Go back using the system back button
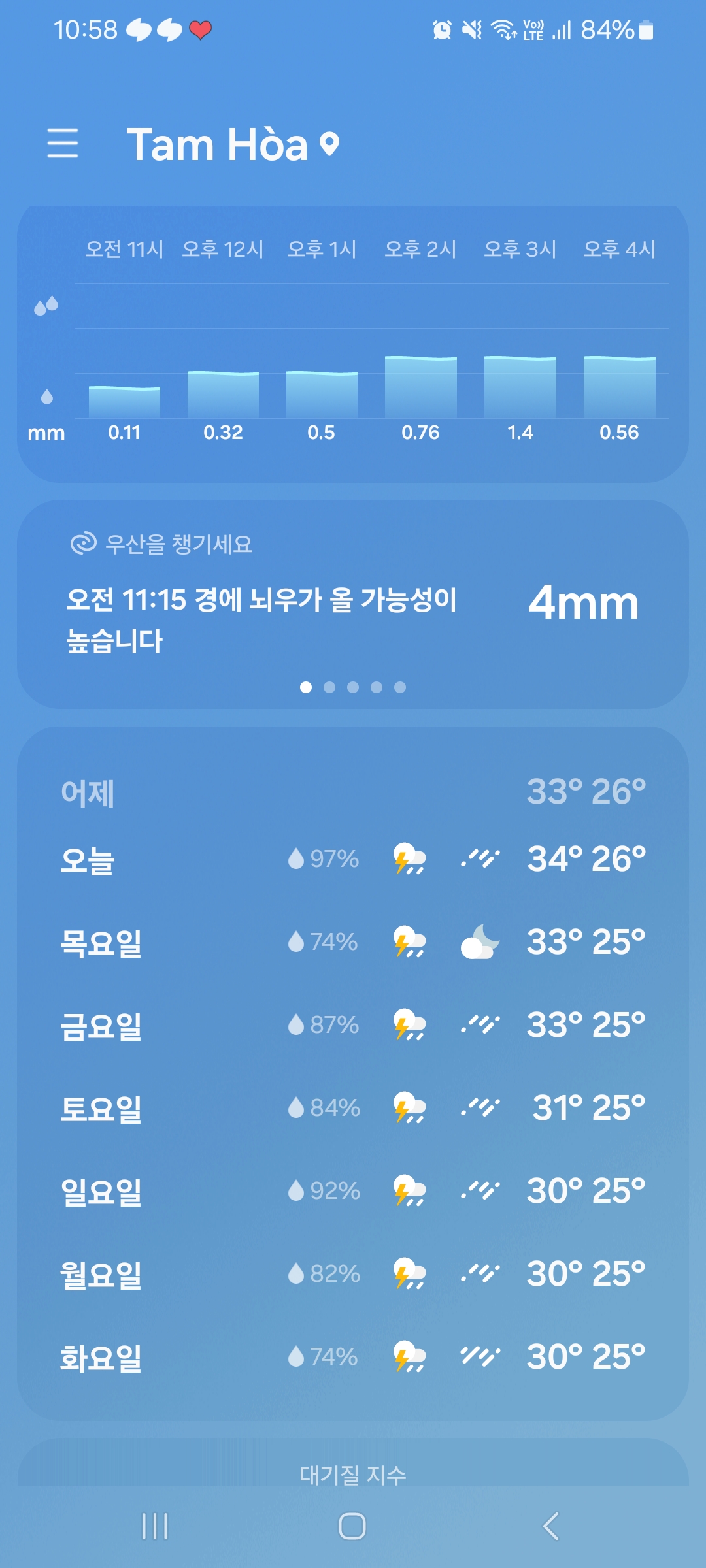Screen dimensions: 706x1568 [x=550, y=1526]
